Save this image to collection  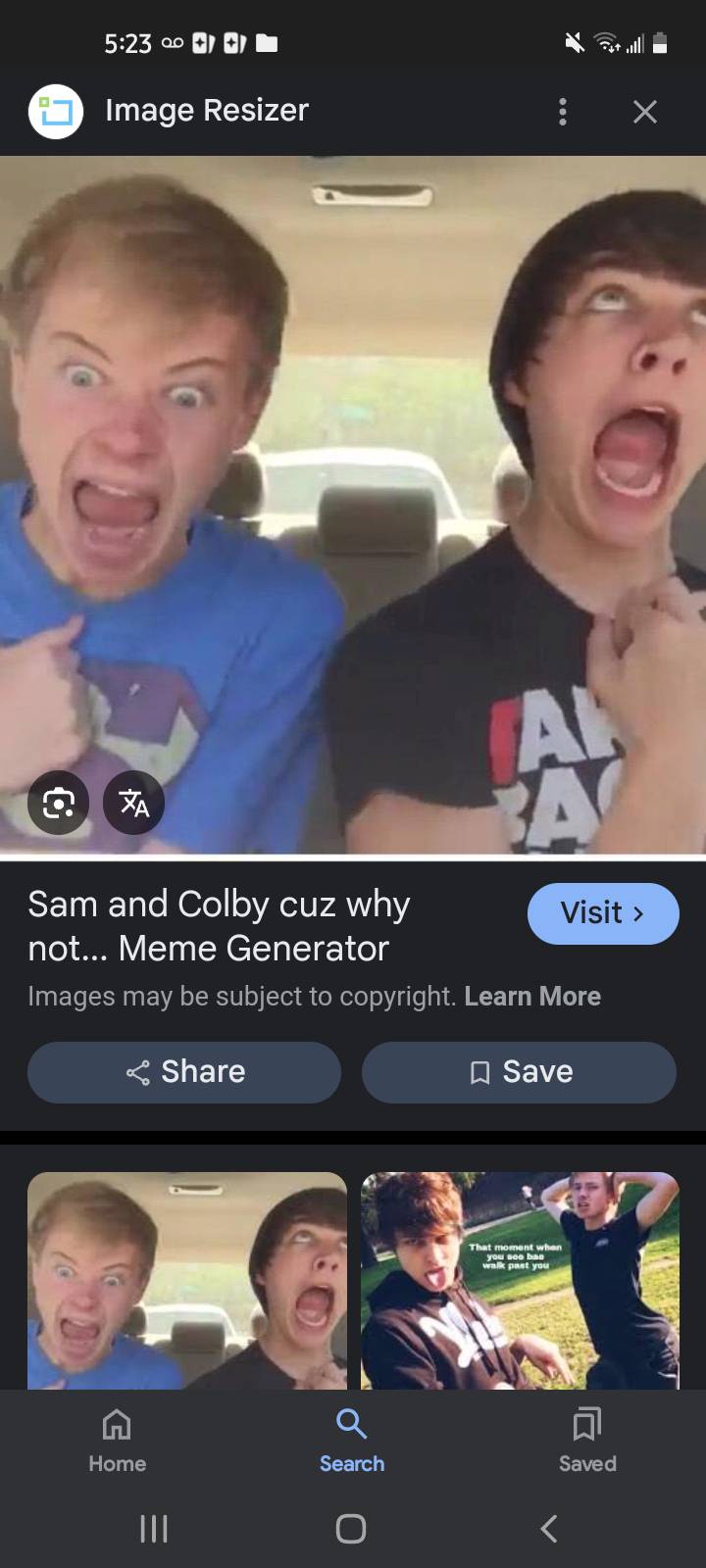click(519, 1072)
